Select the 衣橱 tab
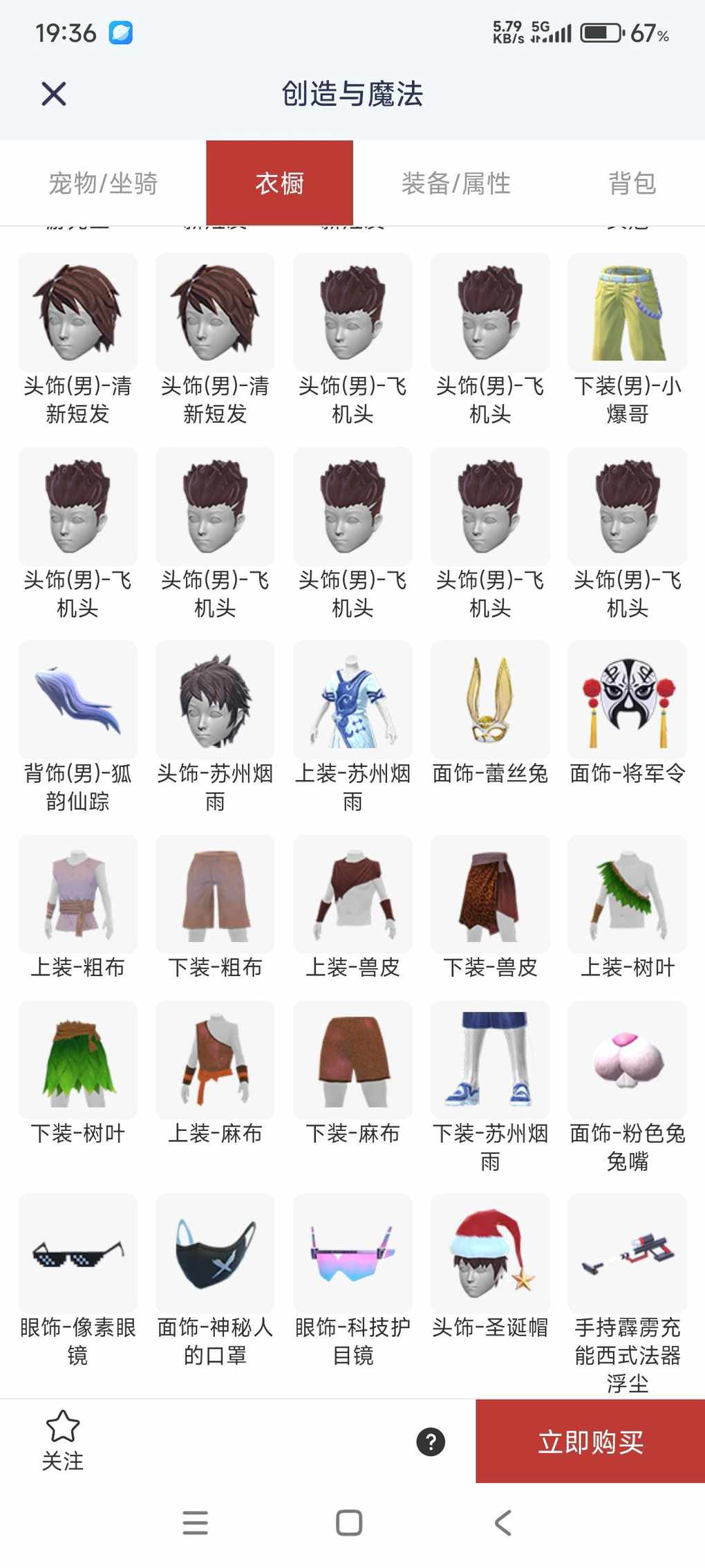The image size is (705, 1568). tap(279, 183)
